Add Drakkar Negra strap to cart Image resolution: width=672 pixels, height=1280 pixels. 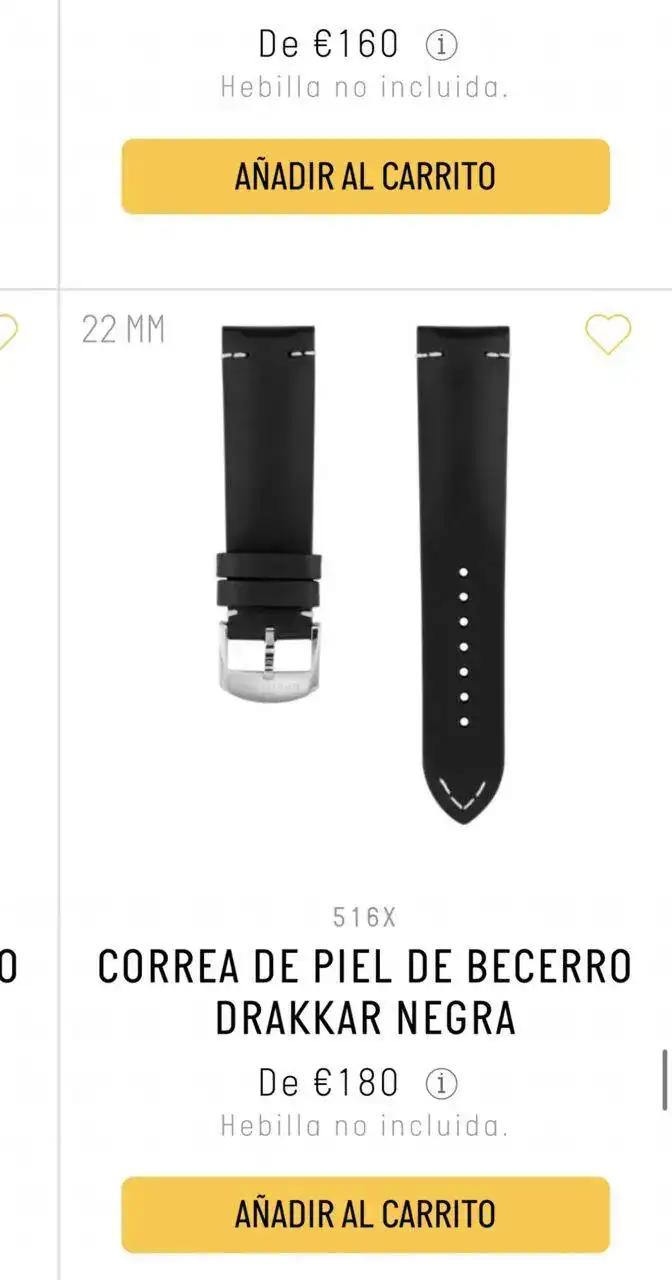365,1214
